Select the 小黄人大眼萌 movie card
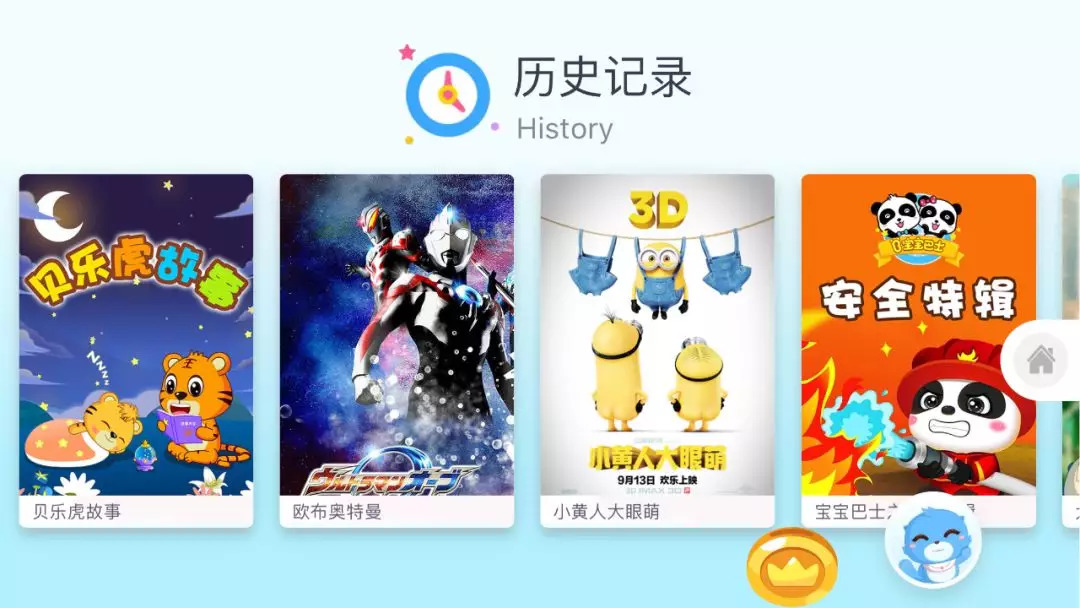The height and width of the screenshot is (608, 1080). click(x=657, y=350)
